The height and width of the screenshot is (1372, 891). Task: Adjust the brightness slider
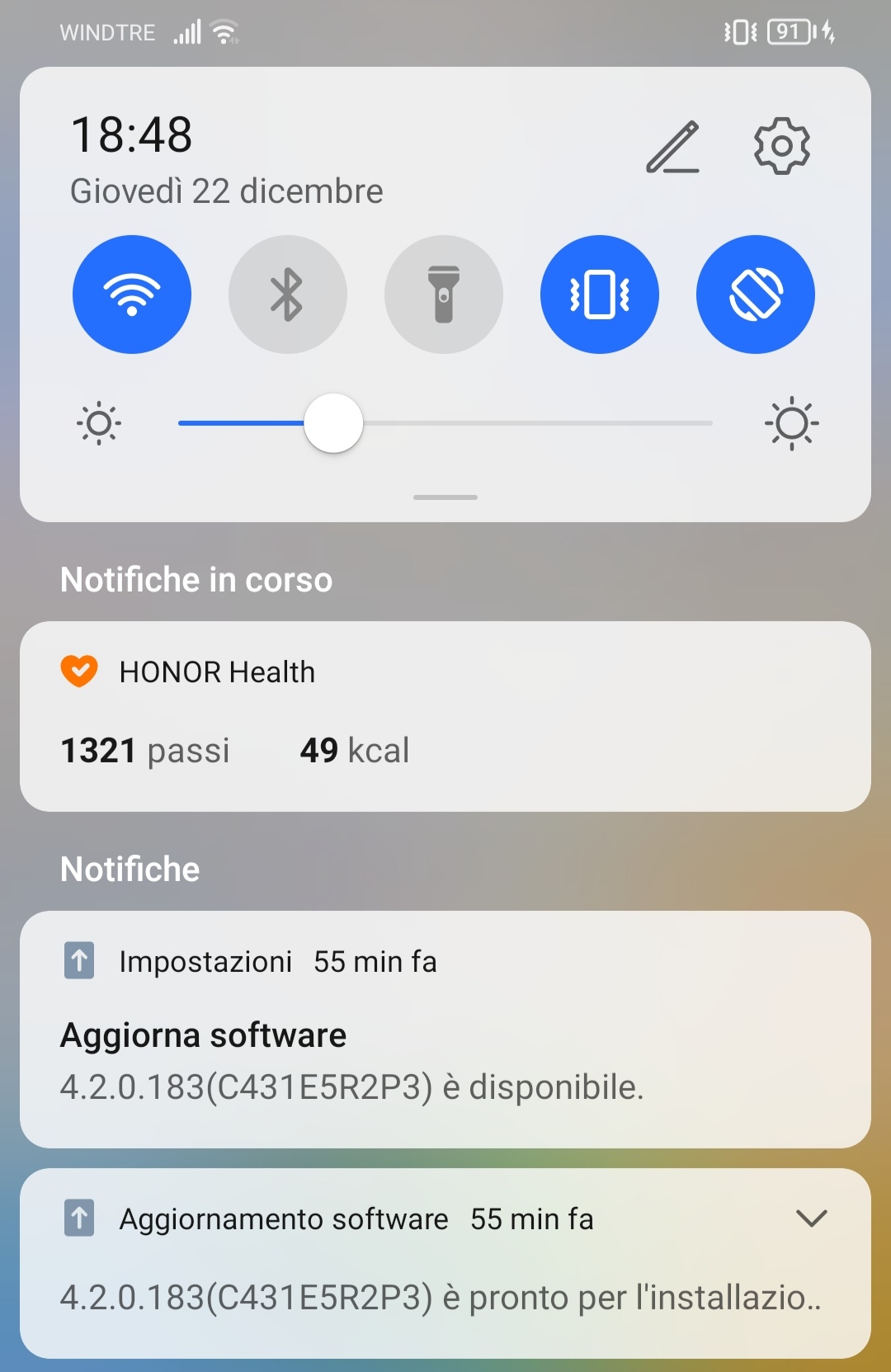[x=333, y=423]
